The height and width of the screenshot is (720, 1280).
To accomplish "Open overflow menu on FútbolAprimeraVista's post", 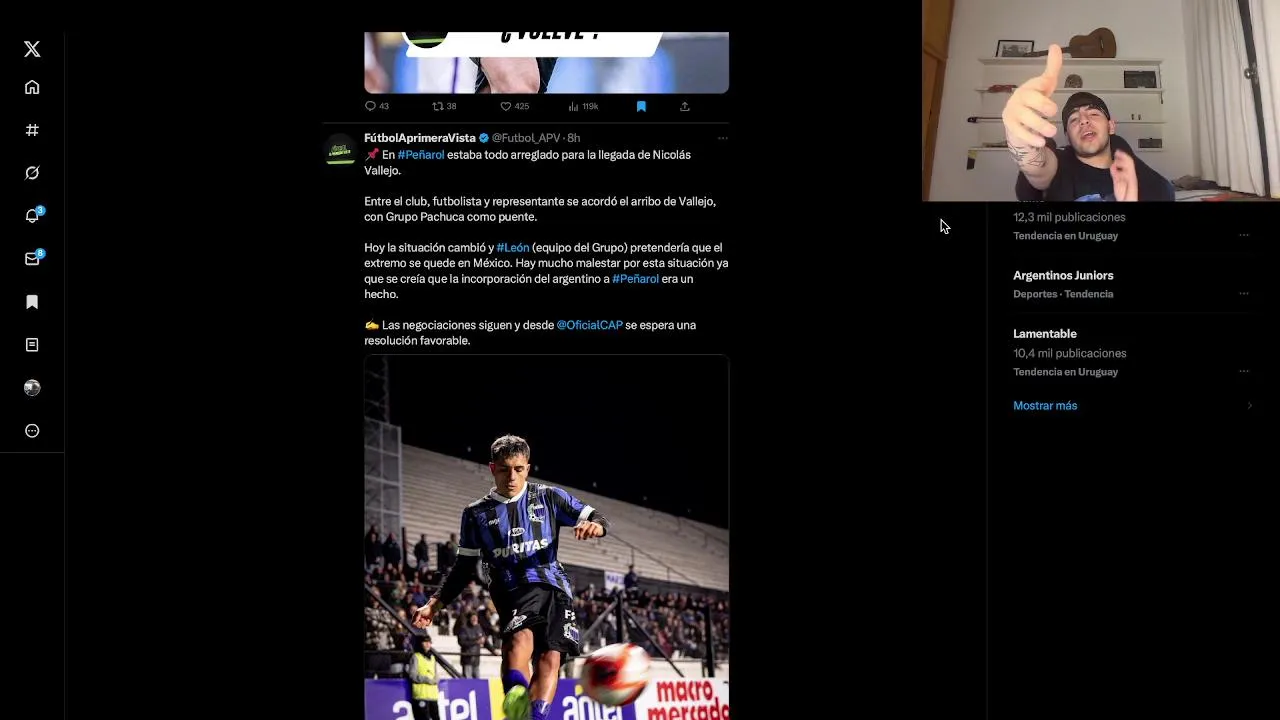I will coord(722,138).
